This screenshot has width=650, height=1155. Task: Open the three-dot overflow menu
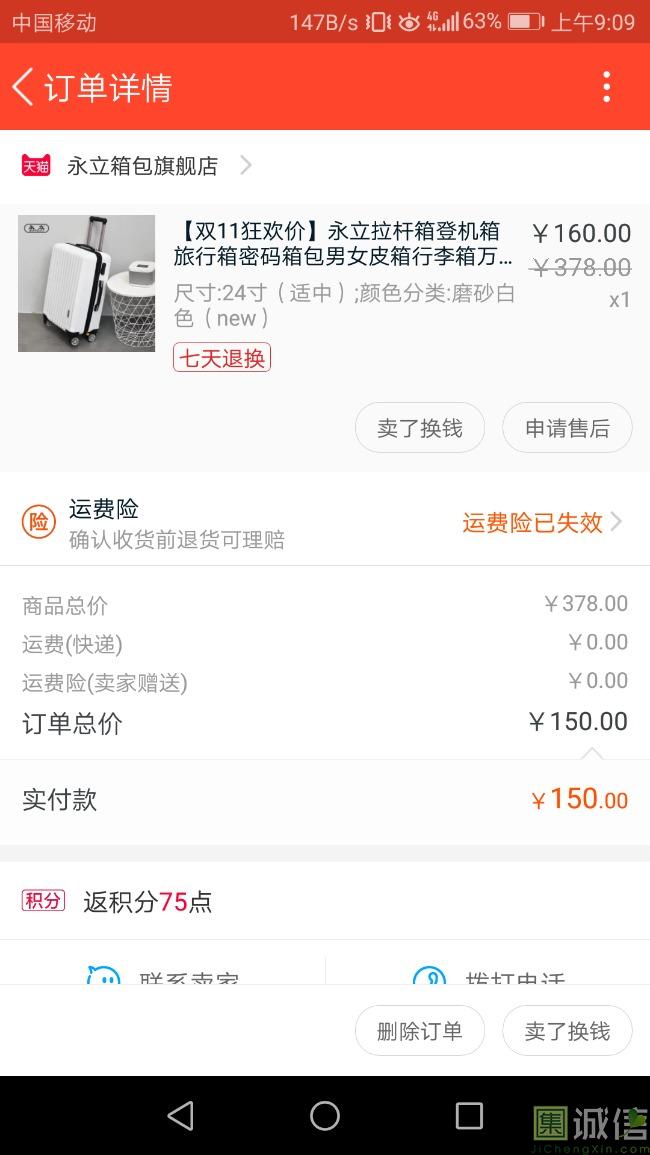coord(606,87)
